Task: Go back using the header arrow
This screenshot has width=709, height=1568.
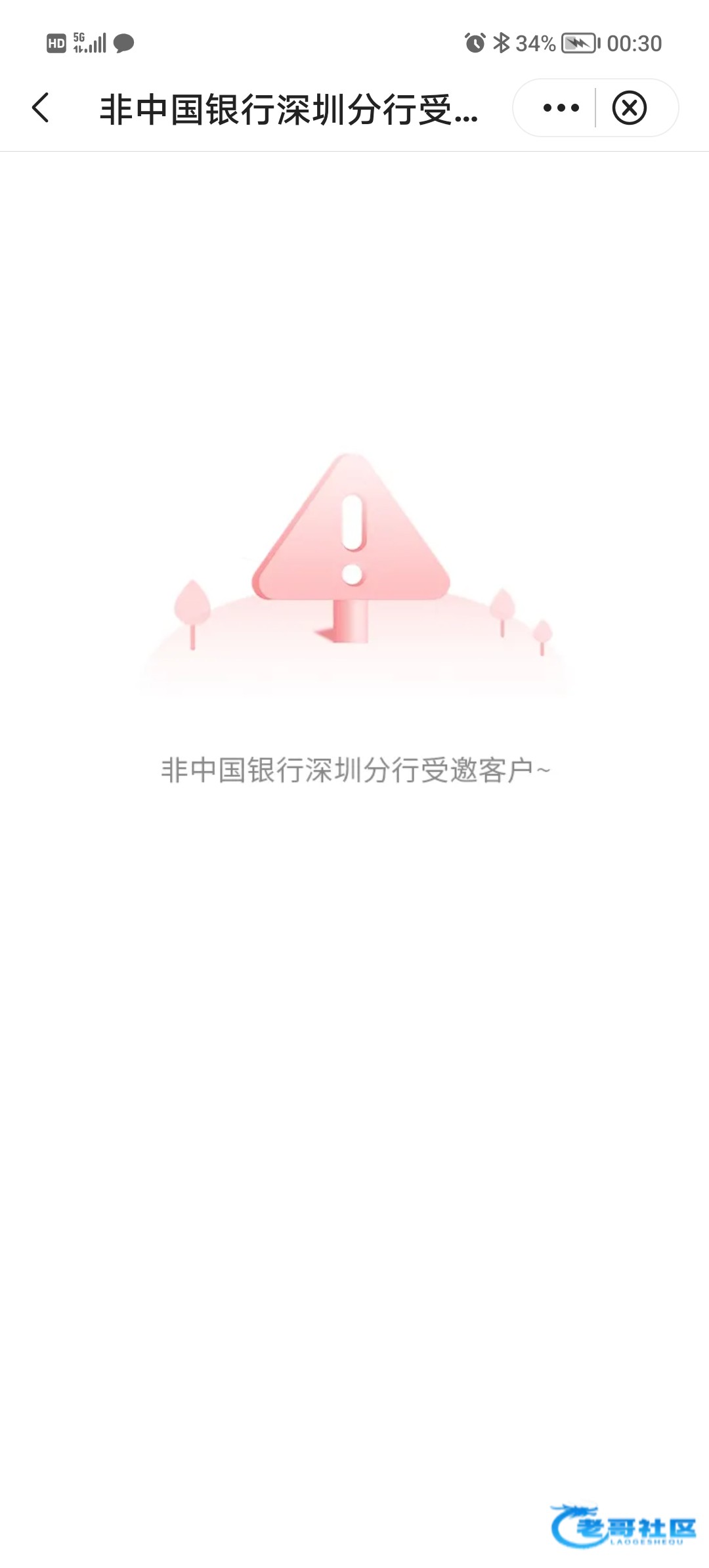Action: pyautogui.click(x=41, y=108)
